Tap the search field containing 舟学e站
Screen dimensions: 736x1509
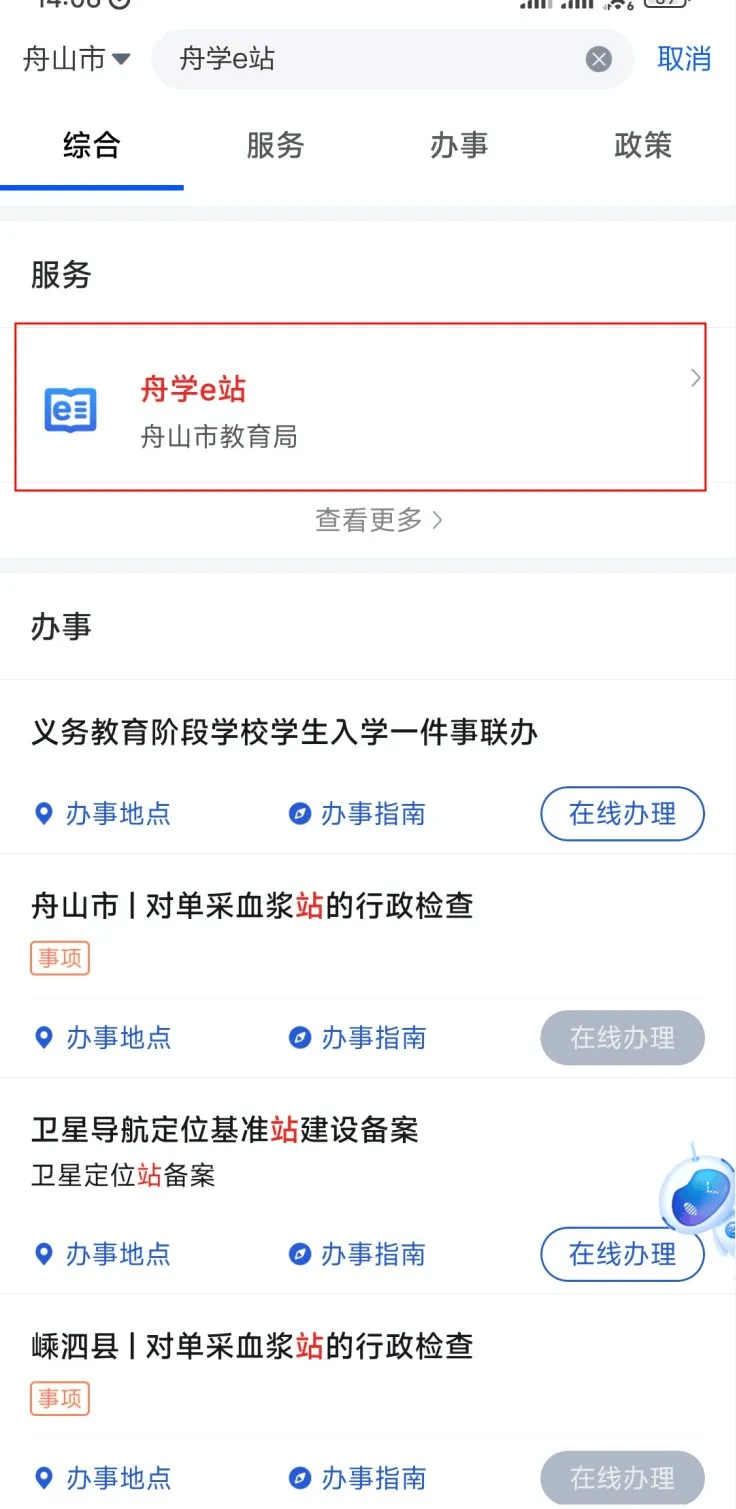(370, 59)
